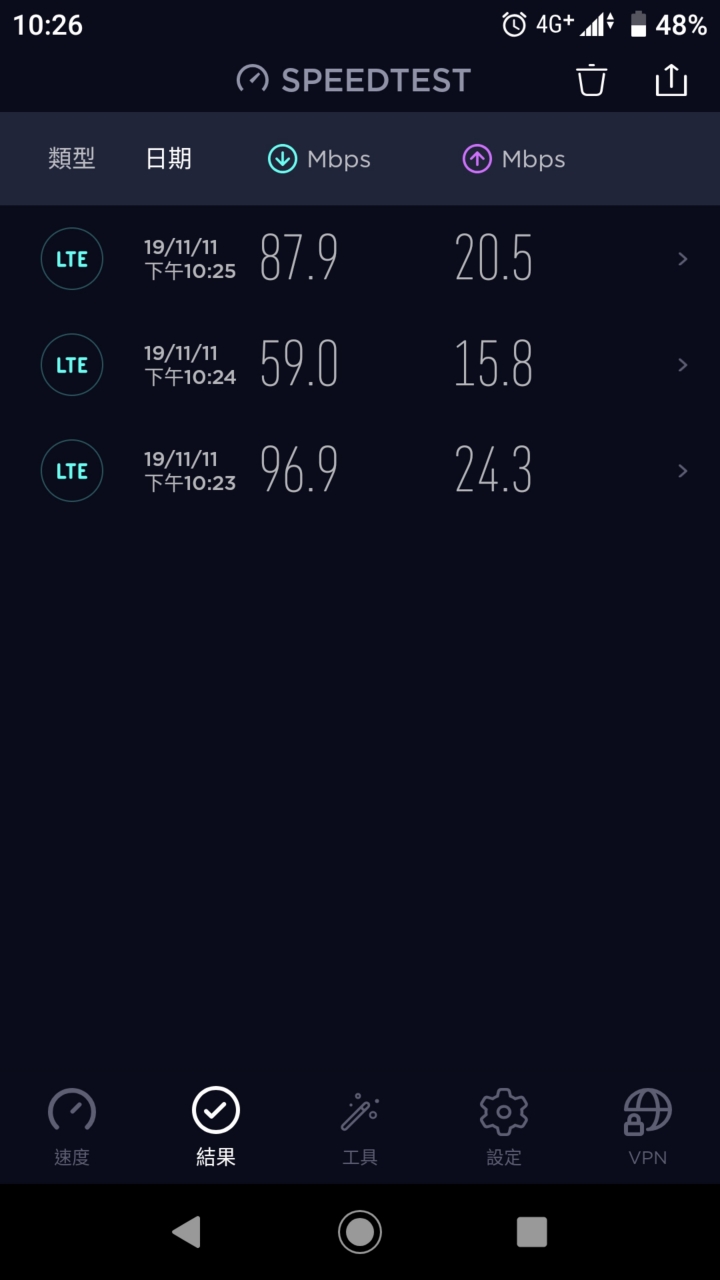Switch to the VPN tab
Screen dimensions: 720x1280
coord(648,1127)
